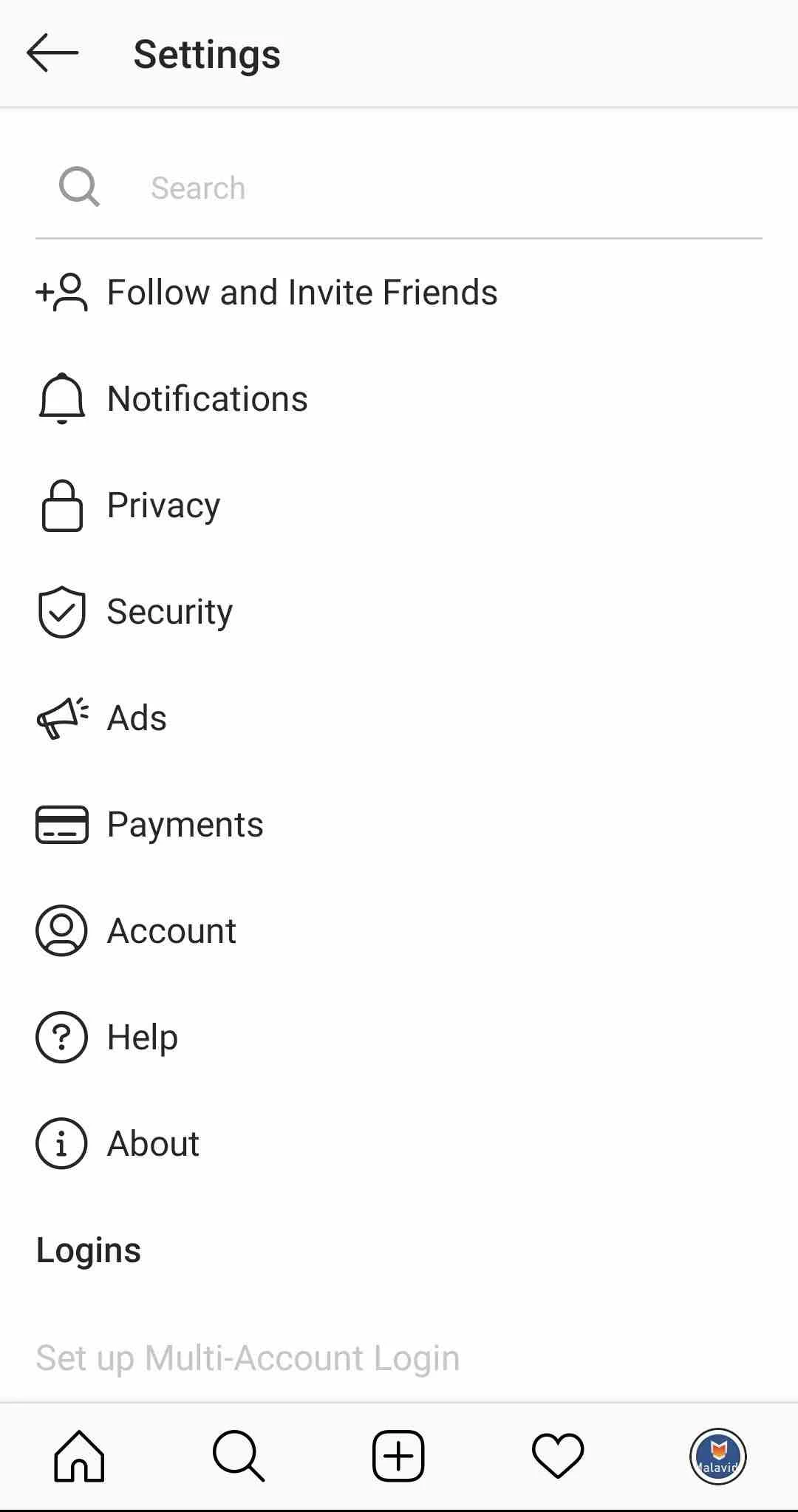Open Privacy settings
The width and height of the screenshot is (798, 1512).
point(163,505)
